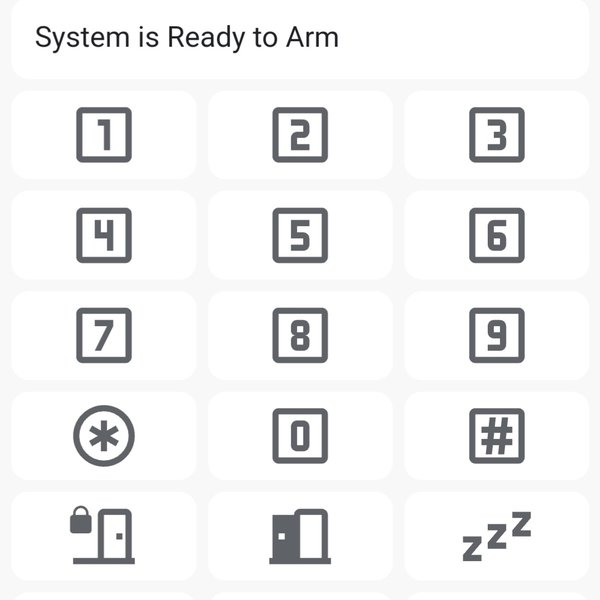Select the number 7 key

[x=103, y=335]
